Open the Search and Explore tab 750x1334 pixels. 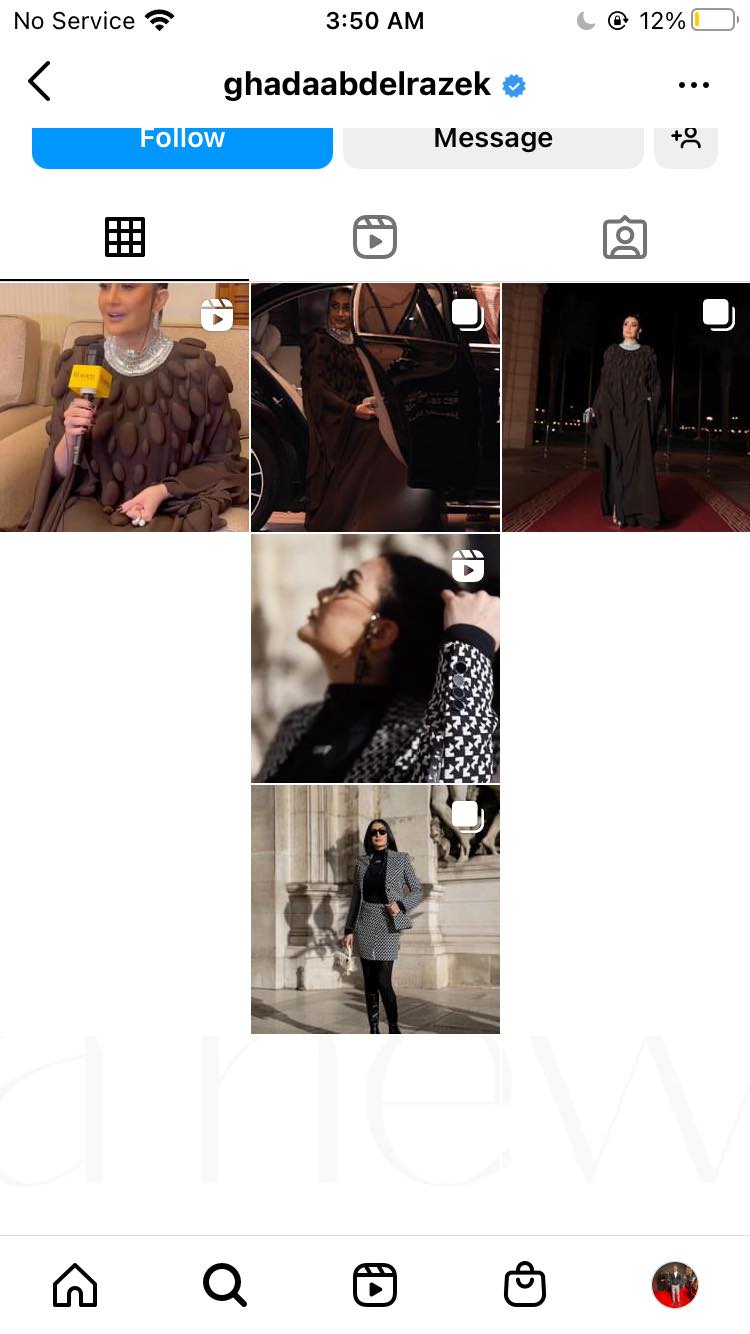pyautogui.click(x=225, y=1285)
